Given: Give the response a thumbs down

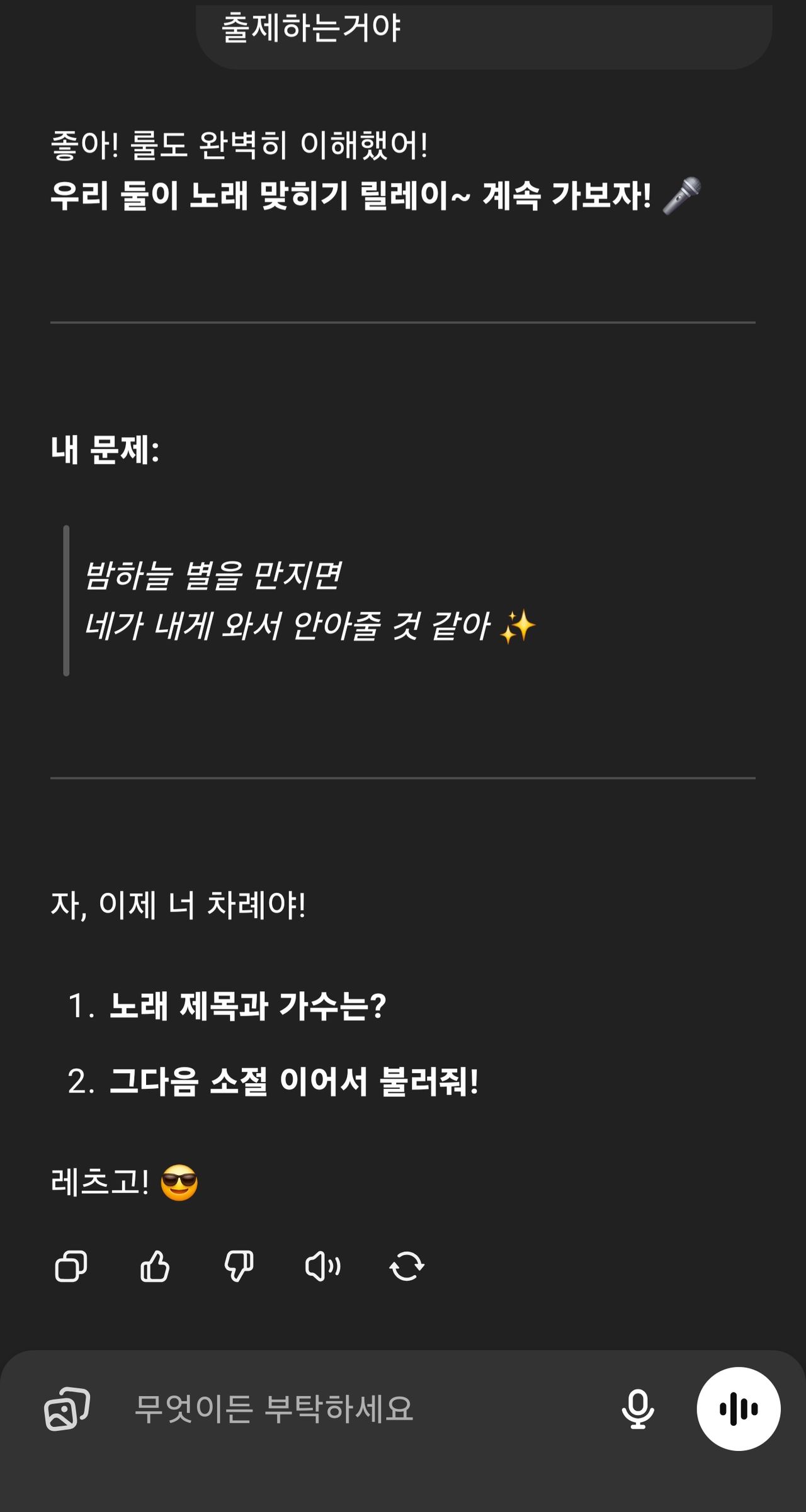Looking at the screenshot, I should tap(239, 1266).
